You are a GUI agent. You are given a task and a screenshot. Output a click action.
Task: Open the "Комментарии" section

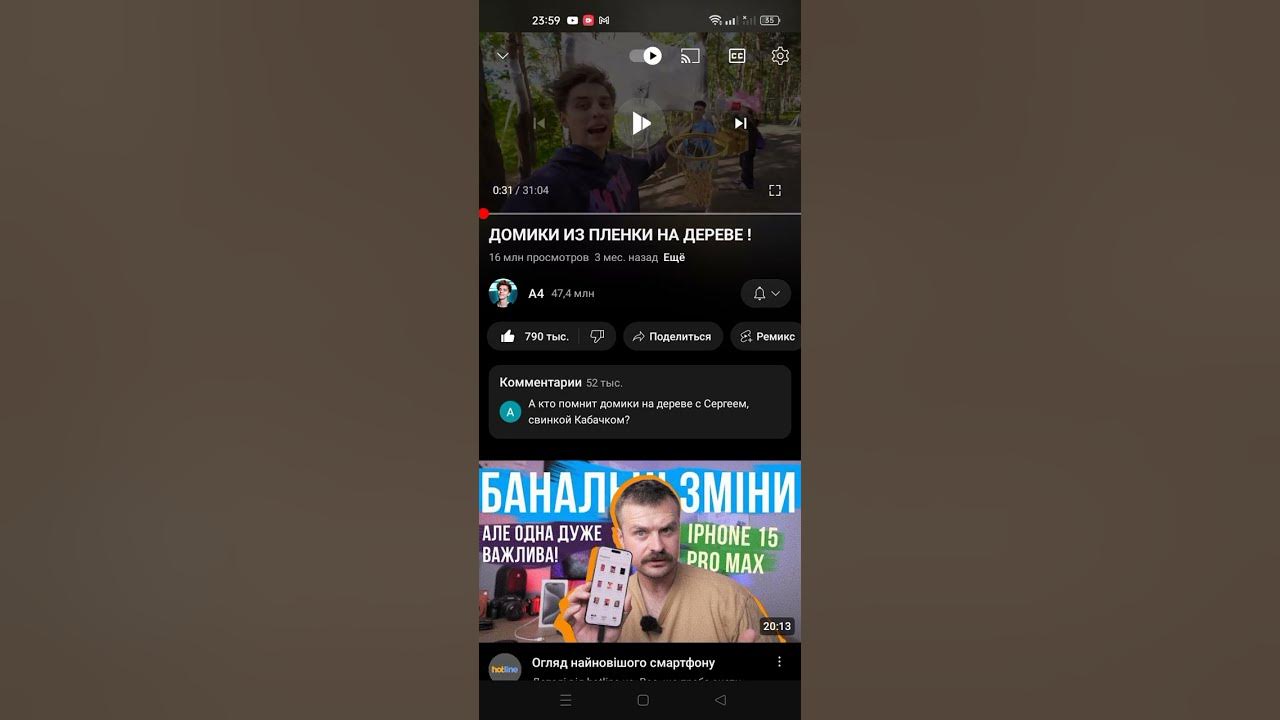tap(640, 401)
